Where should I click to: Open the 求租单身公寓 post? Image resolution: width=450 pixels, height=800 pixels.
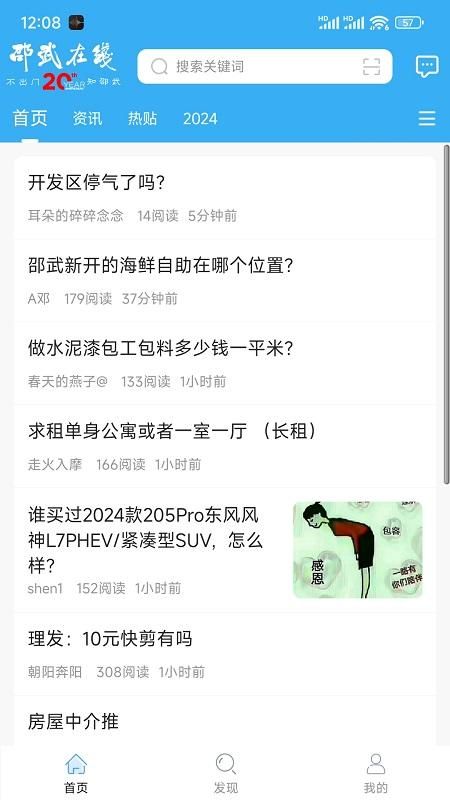[x=224, y=446]
